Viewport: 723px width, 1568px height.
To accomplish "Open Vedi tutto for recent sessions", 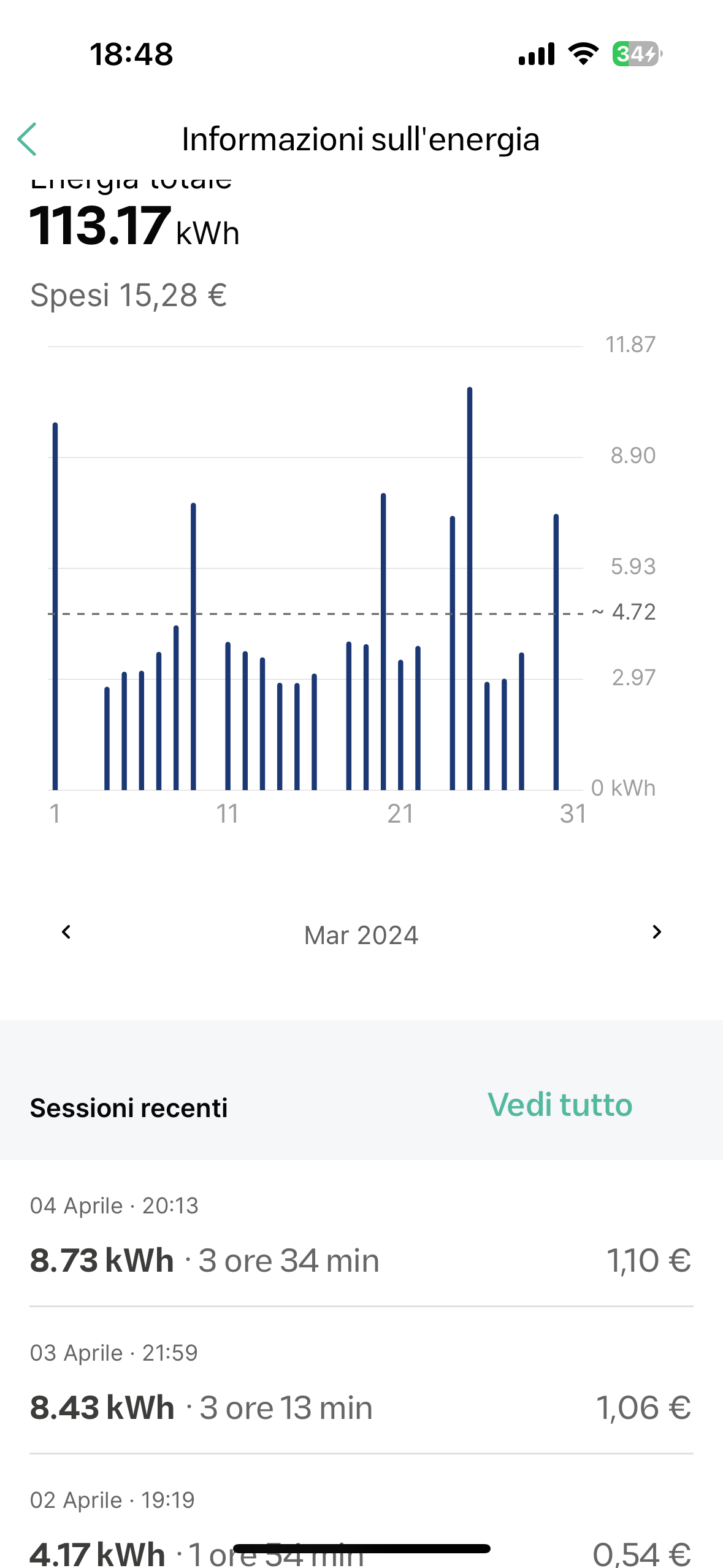I will (x=559, y=1105).
